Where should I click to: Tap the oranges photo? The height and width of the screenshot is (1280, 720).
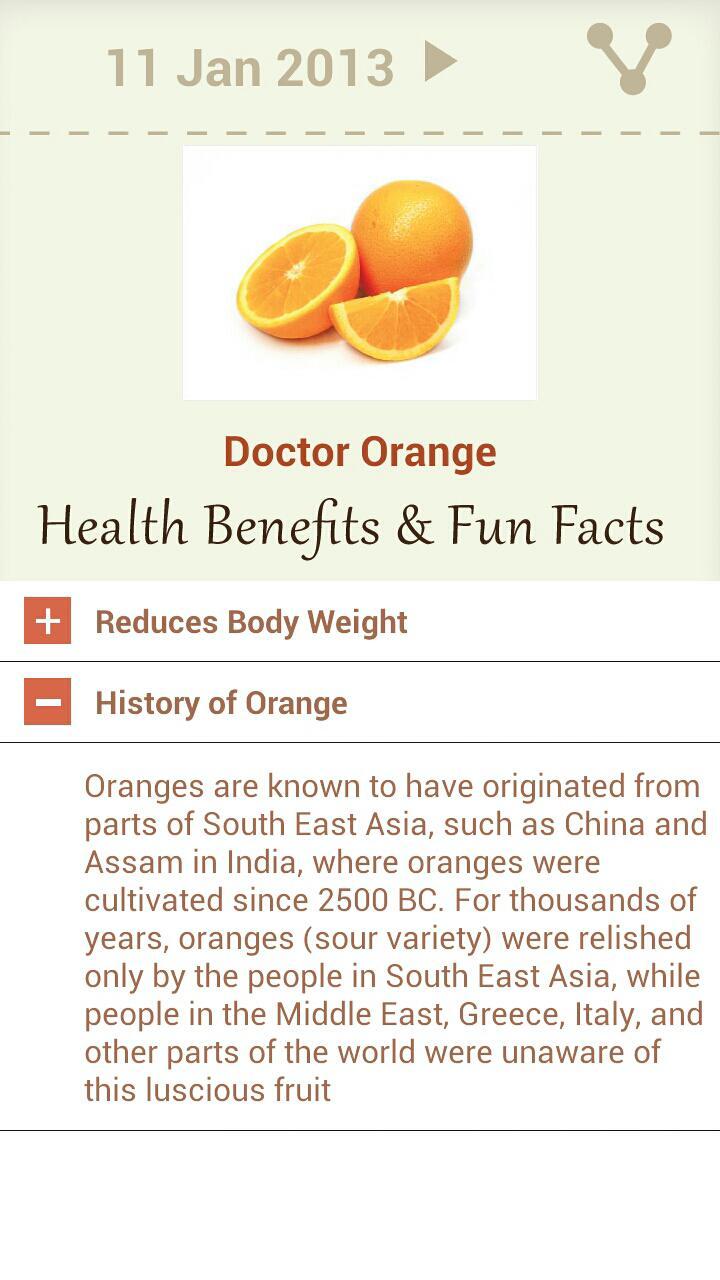[x=360, y=270]
